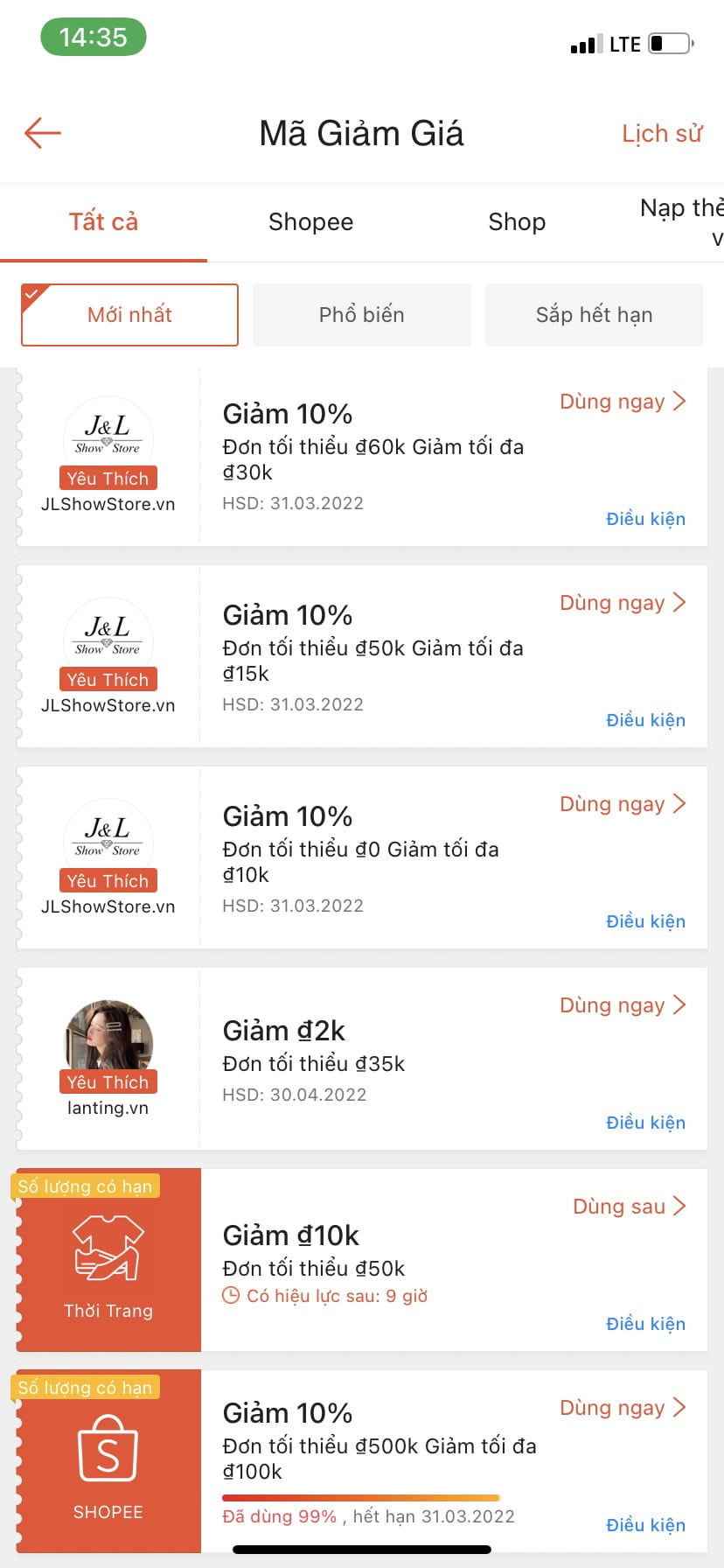Switch to the Shopee tab
The width and height of the screenshot is (724, 1568).
310,222
